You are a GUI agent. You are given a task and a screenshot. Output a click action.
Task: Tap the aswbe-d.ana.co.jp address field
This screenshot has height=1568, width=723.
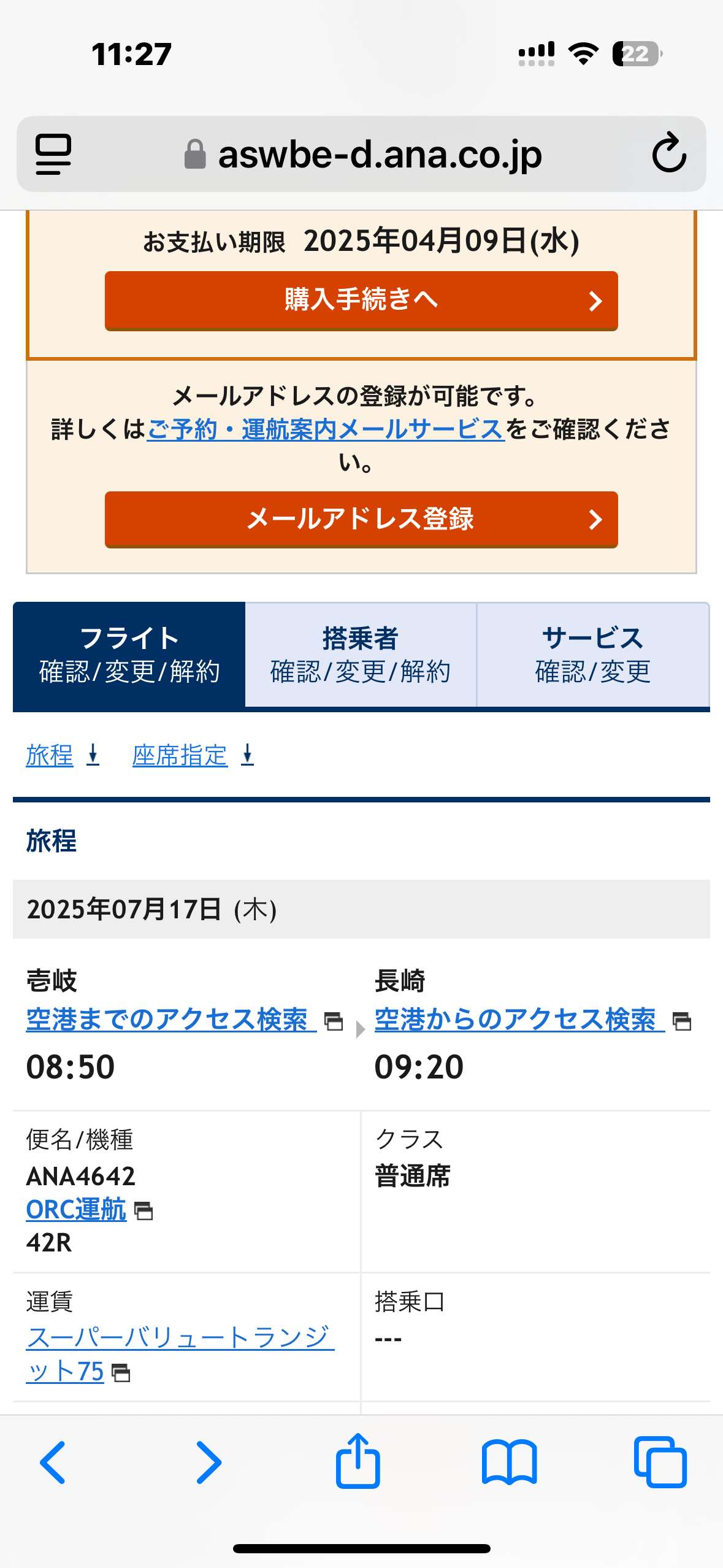[363, 154]
